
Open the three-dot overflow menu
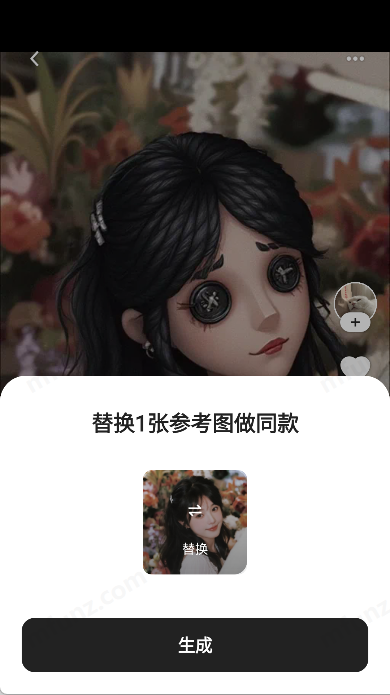(x=355, y=59)
